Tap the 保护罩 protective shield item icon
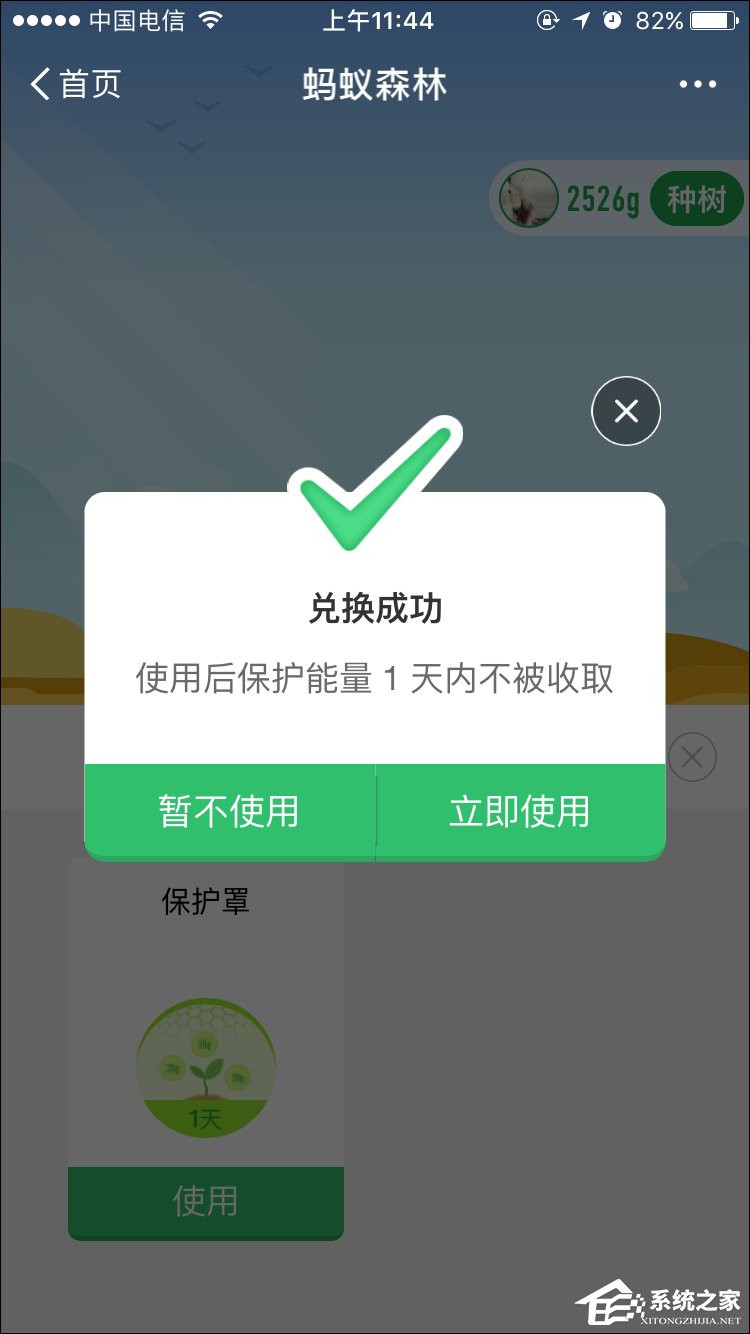 tap(205, 1065)
